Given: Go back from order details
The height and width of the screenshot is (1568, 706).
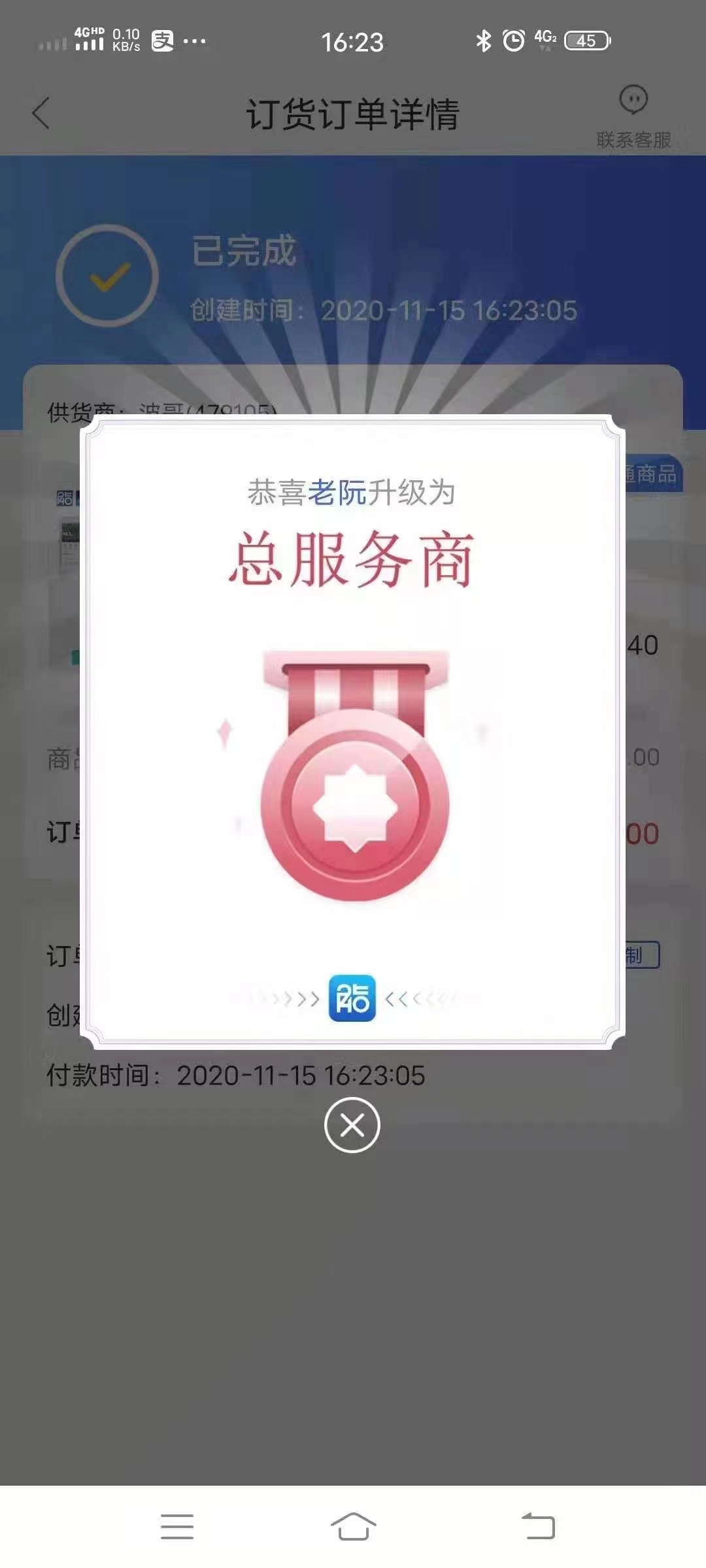Looking at the screenshot, I should click(x=41, y=114).
